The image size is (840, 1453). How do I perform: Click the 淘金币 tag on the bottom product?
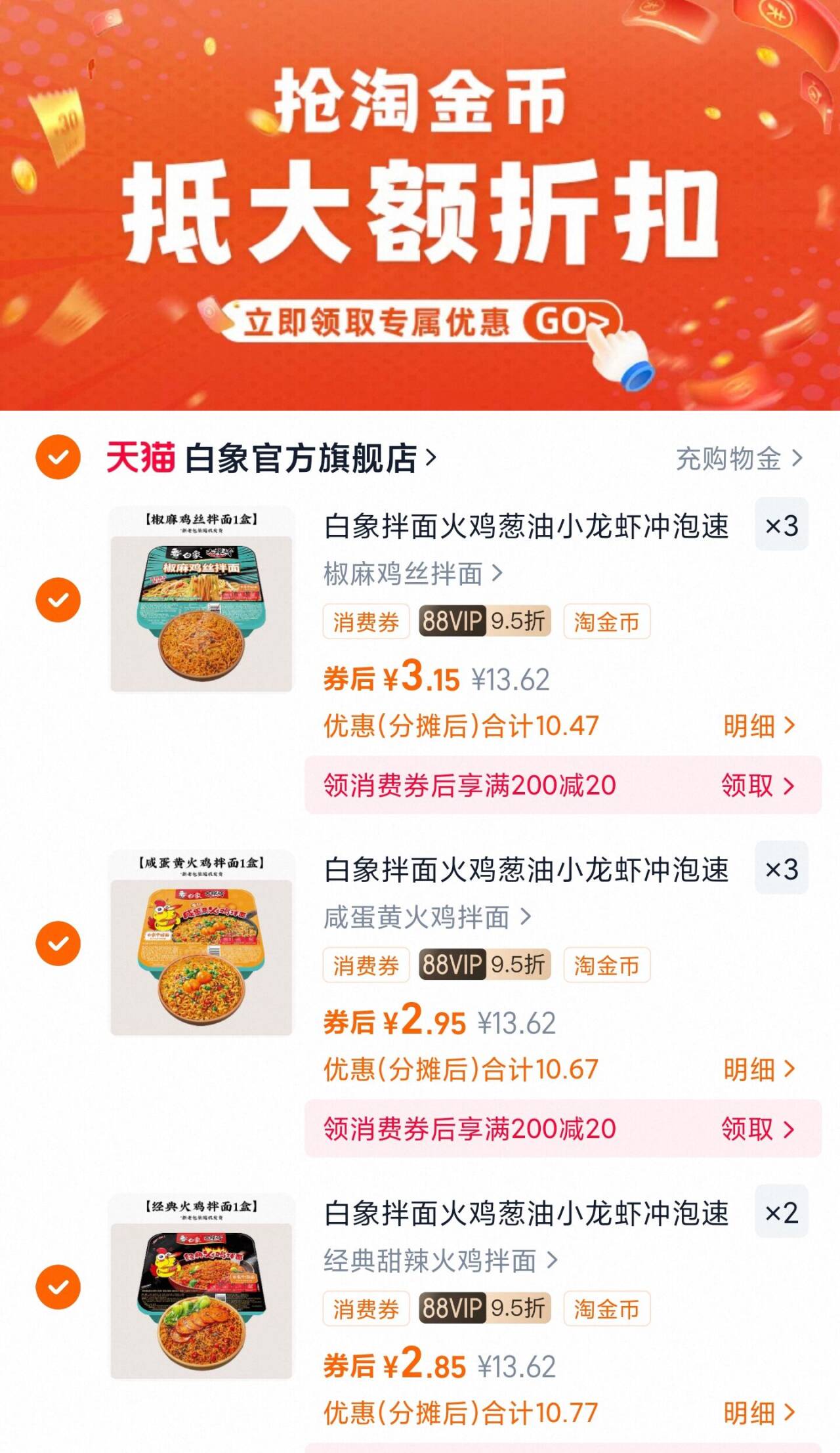606,1309
